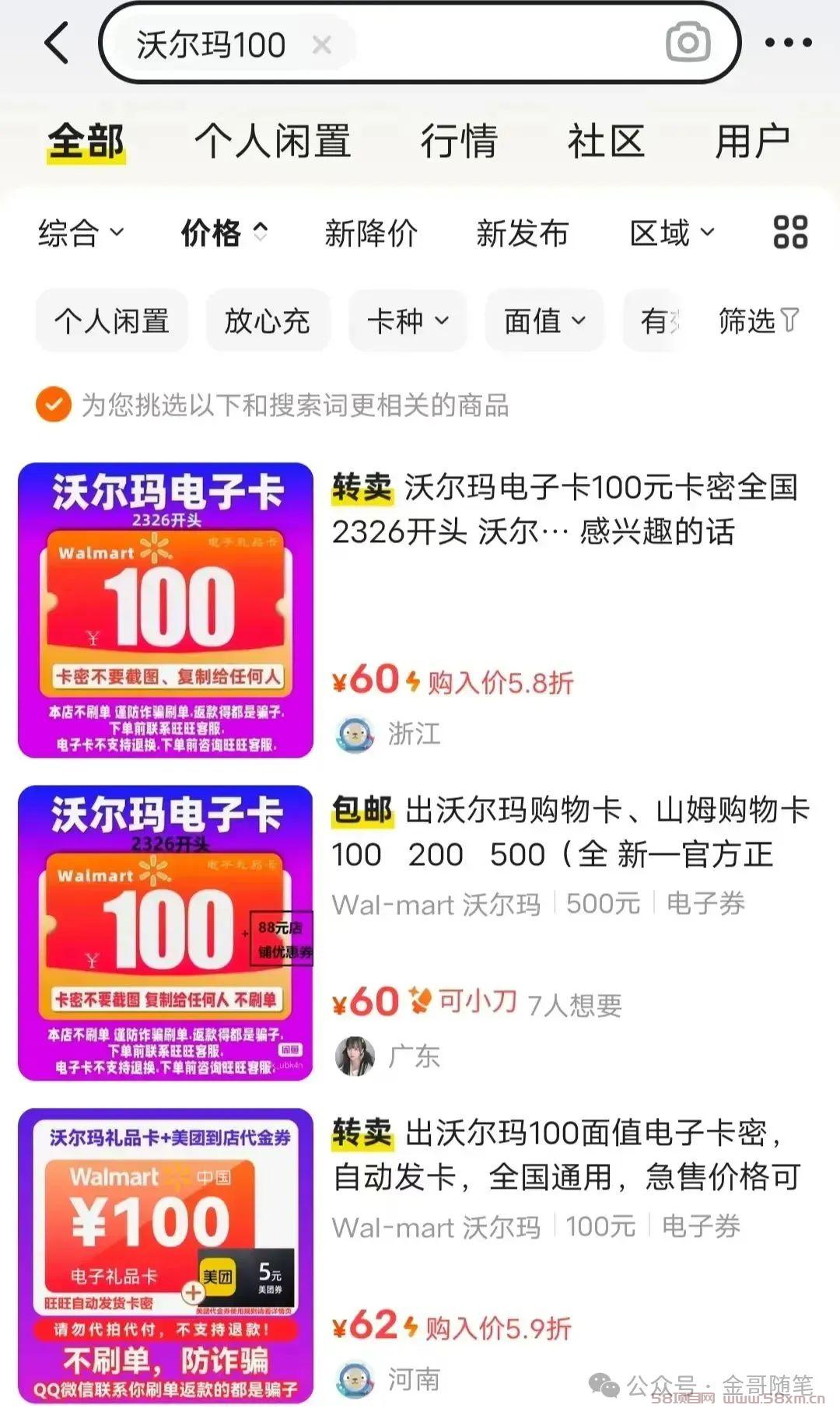Clear the search text 沃尔玛100

[x=322, y=45]
